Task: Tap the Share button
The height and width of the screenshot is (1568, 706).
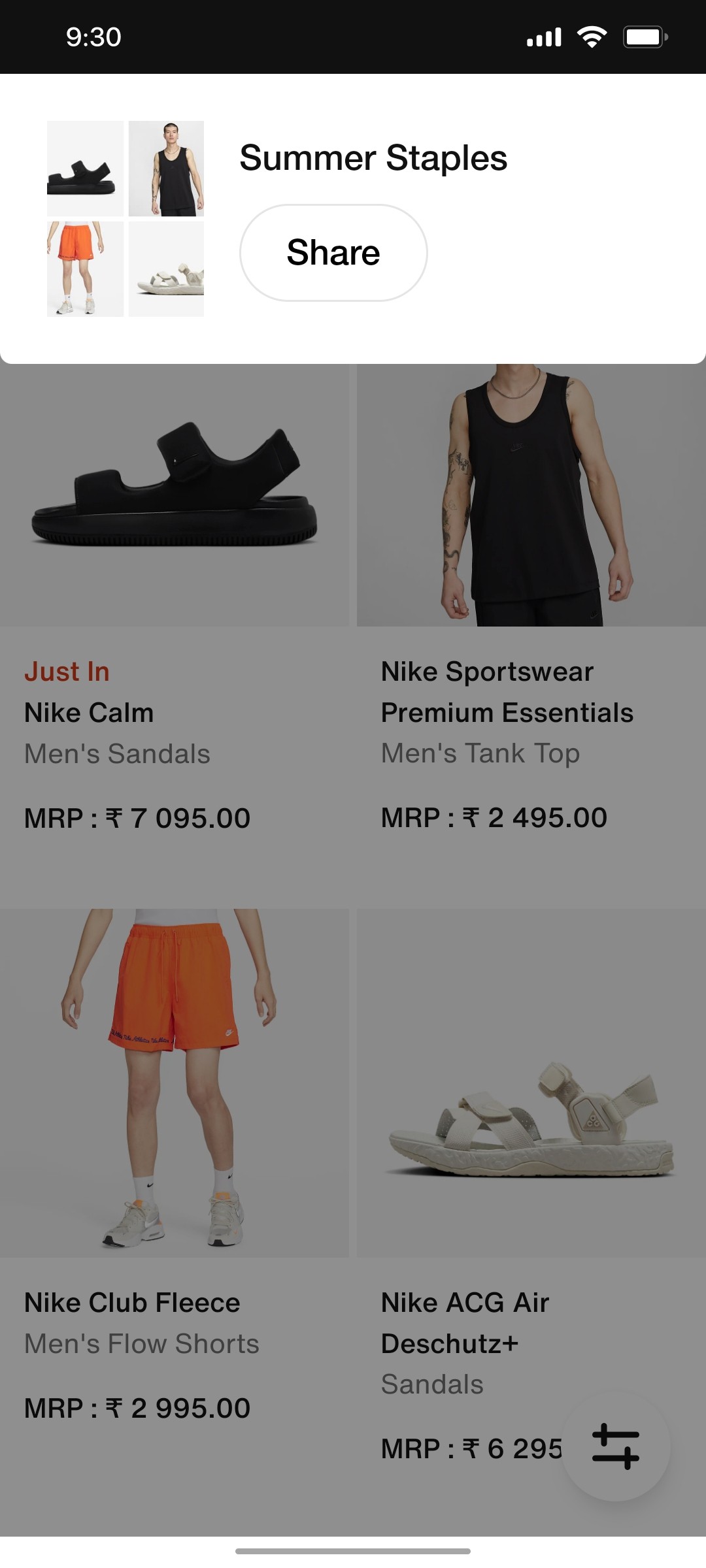Action: point(333,253)
